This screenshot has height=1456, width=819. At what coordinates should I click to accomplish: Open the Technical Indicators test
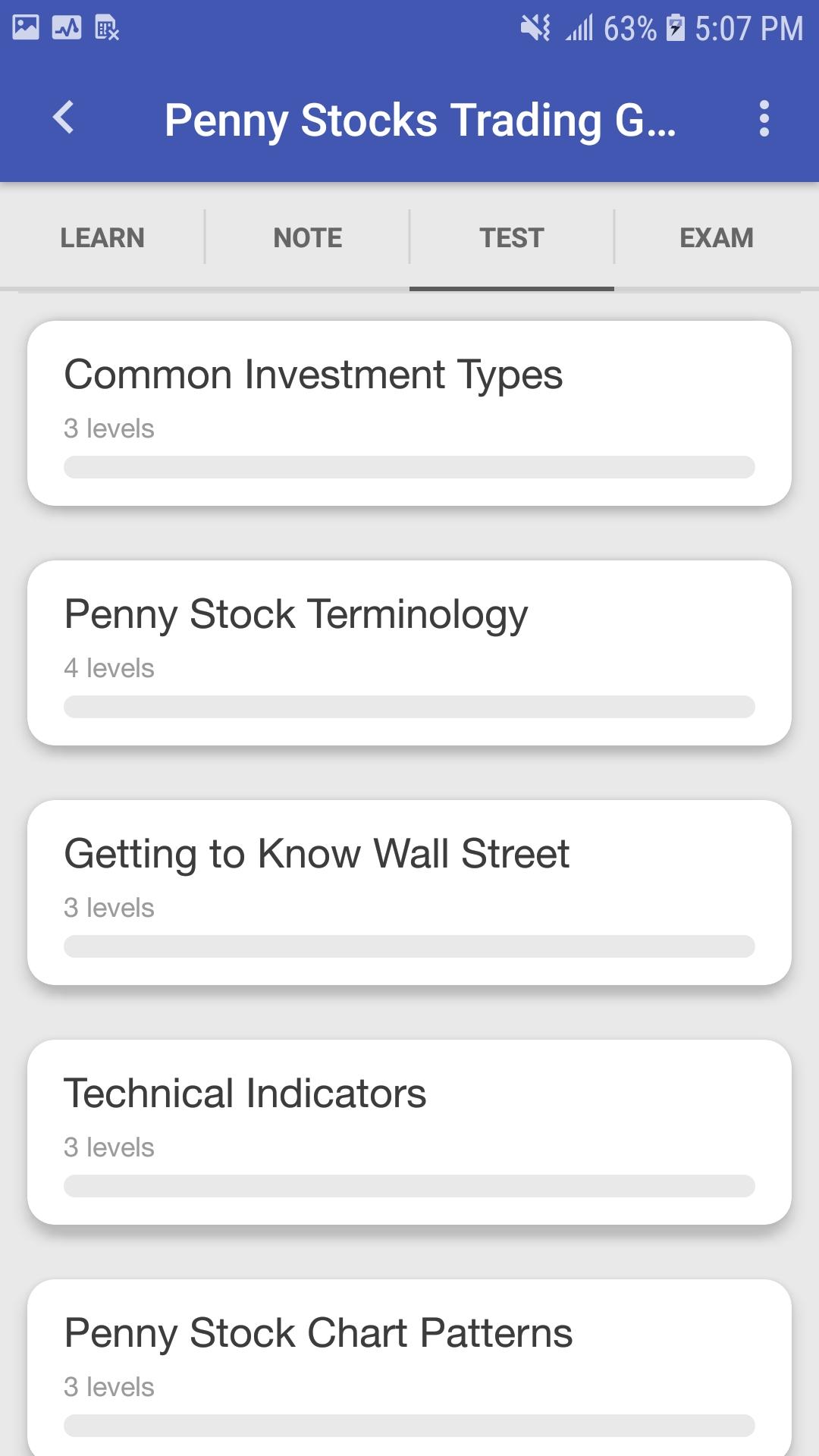click(x=409, y=1132)
